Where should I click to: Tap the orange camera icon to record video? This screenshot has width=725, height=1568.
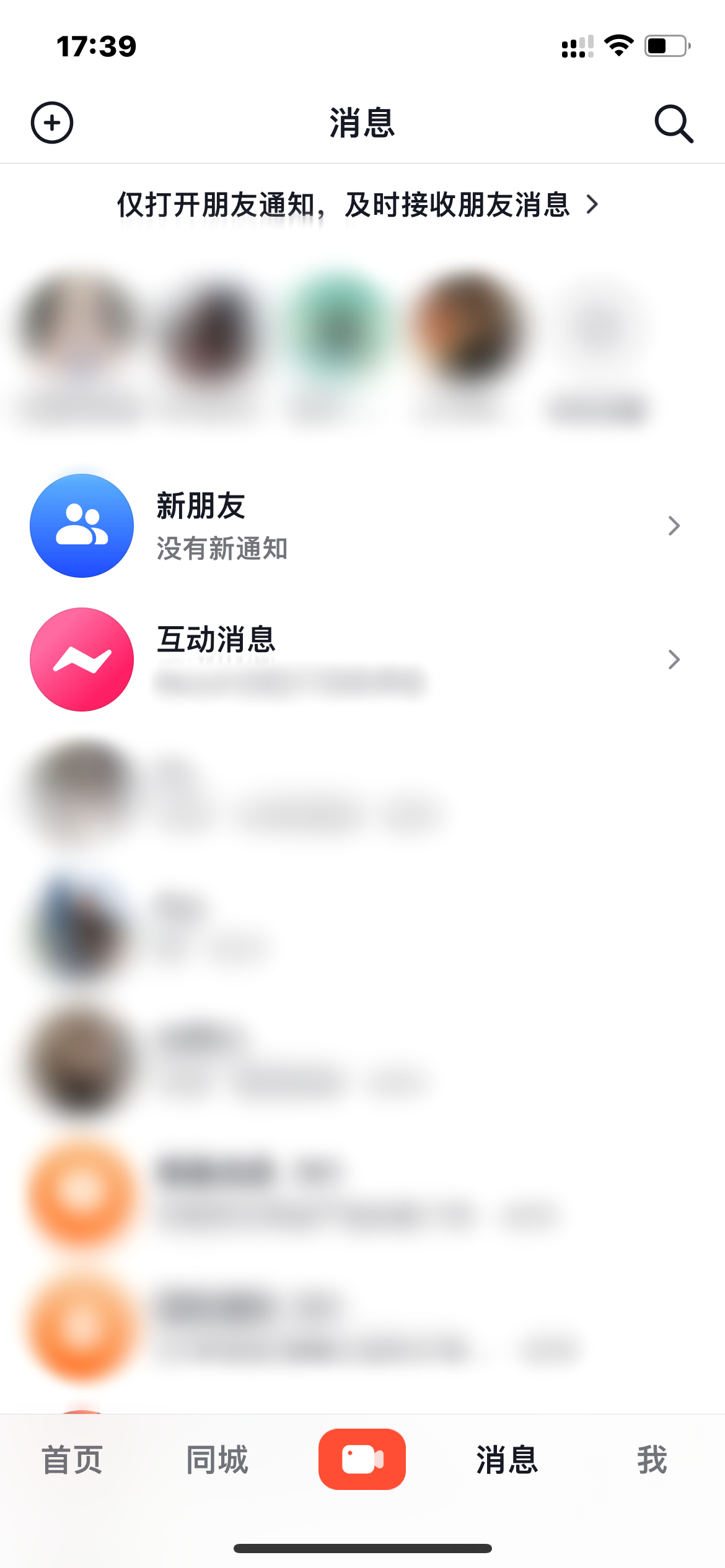[x=362, y=1460]
